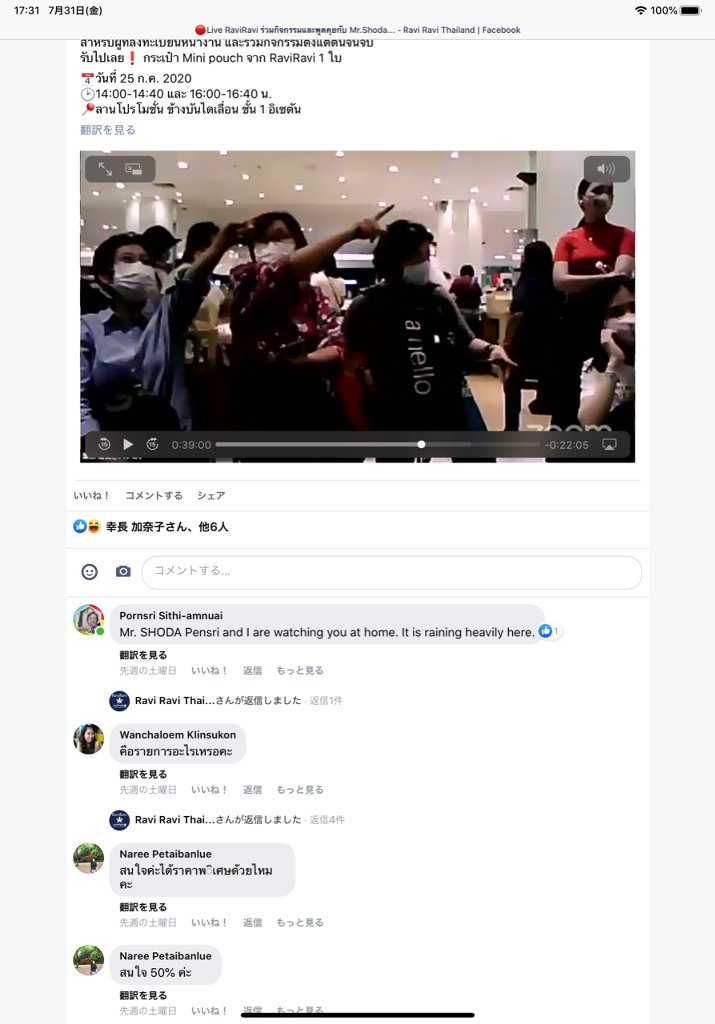Rewind the video 15 seconds
The image size is (715, 1024).
click(104, 444)
